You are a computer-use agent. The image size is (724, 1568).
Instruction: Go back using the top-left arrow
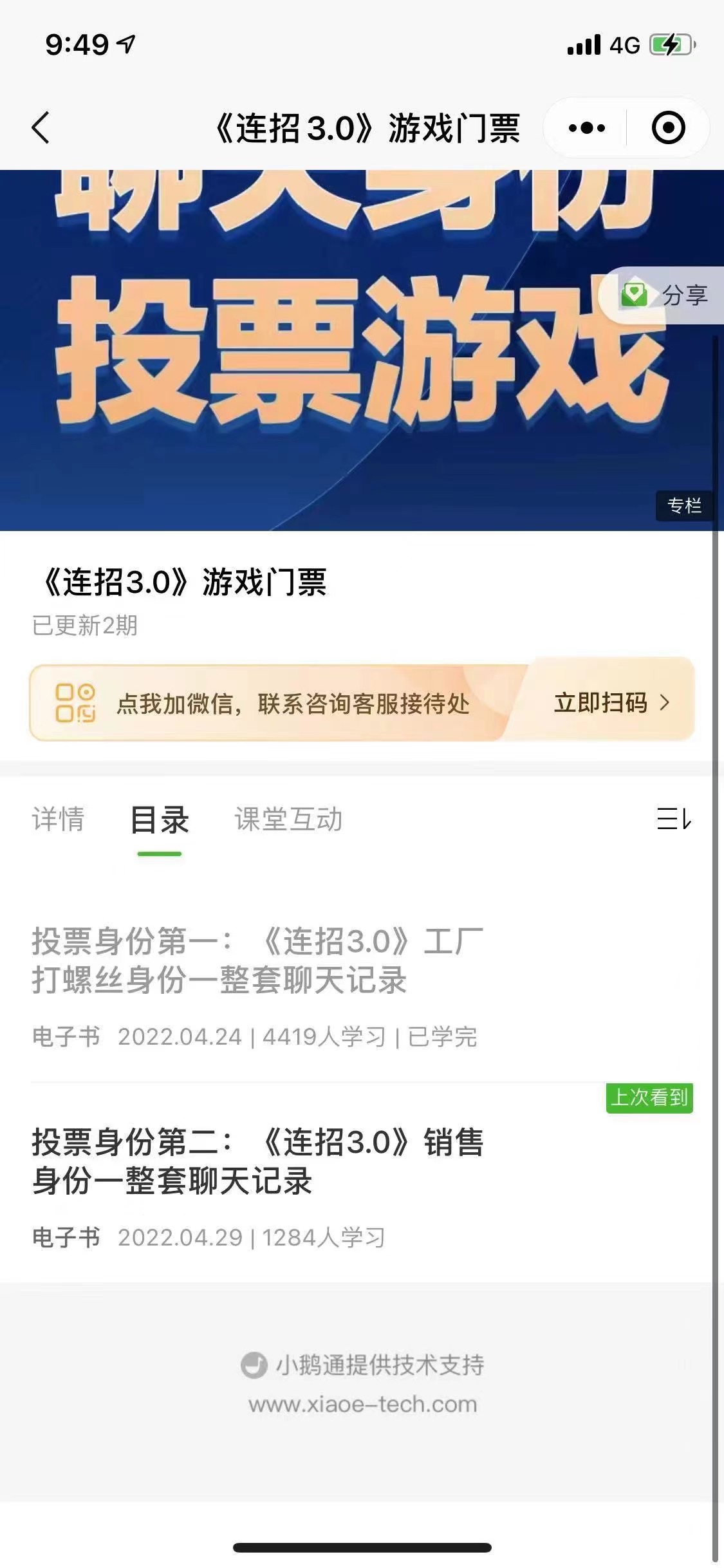(x=40, y=127)
